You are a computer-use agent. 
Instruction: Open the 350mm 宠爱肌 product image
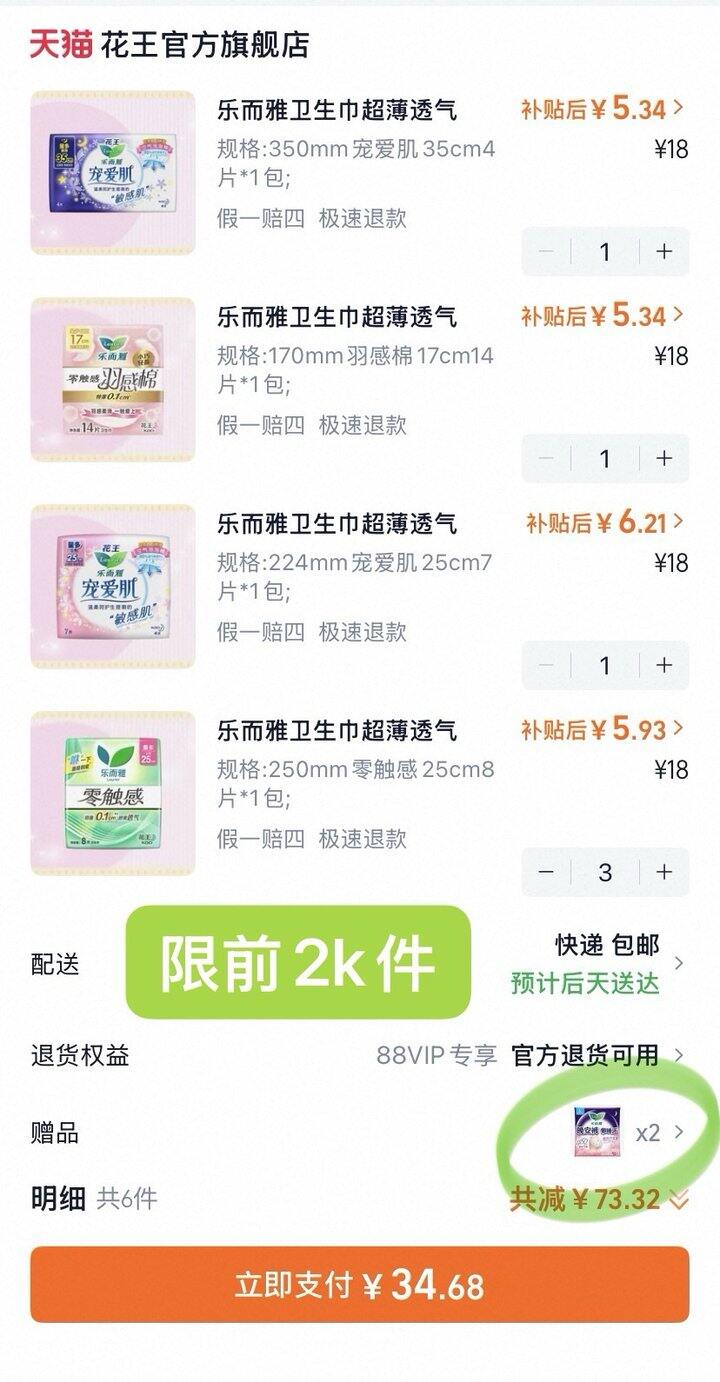point(113,172)
